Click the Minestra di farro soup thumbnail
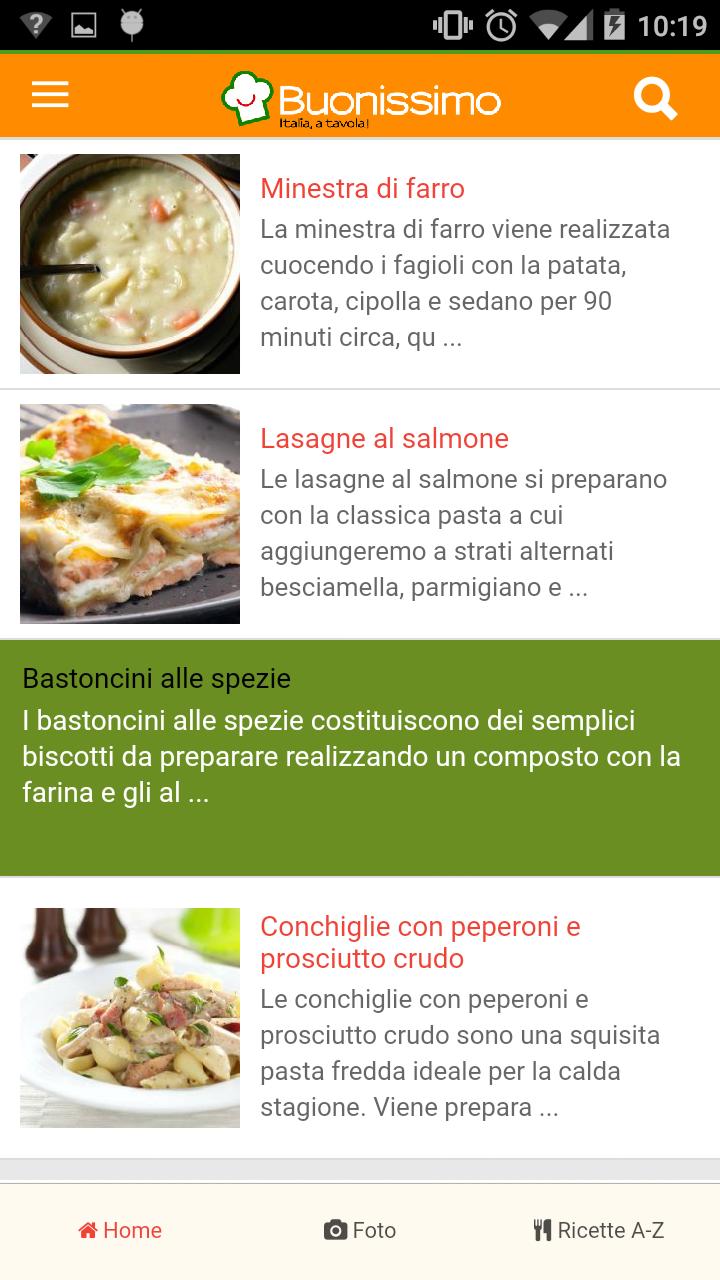Viewport: 720px width, 1280px height. (x=129, y=263)
